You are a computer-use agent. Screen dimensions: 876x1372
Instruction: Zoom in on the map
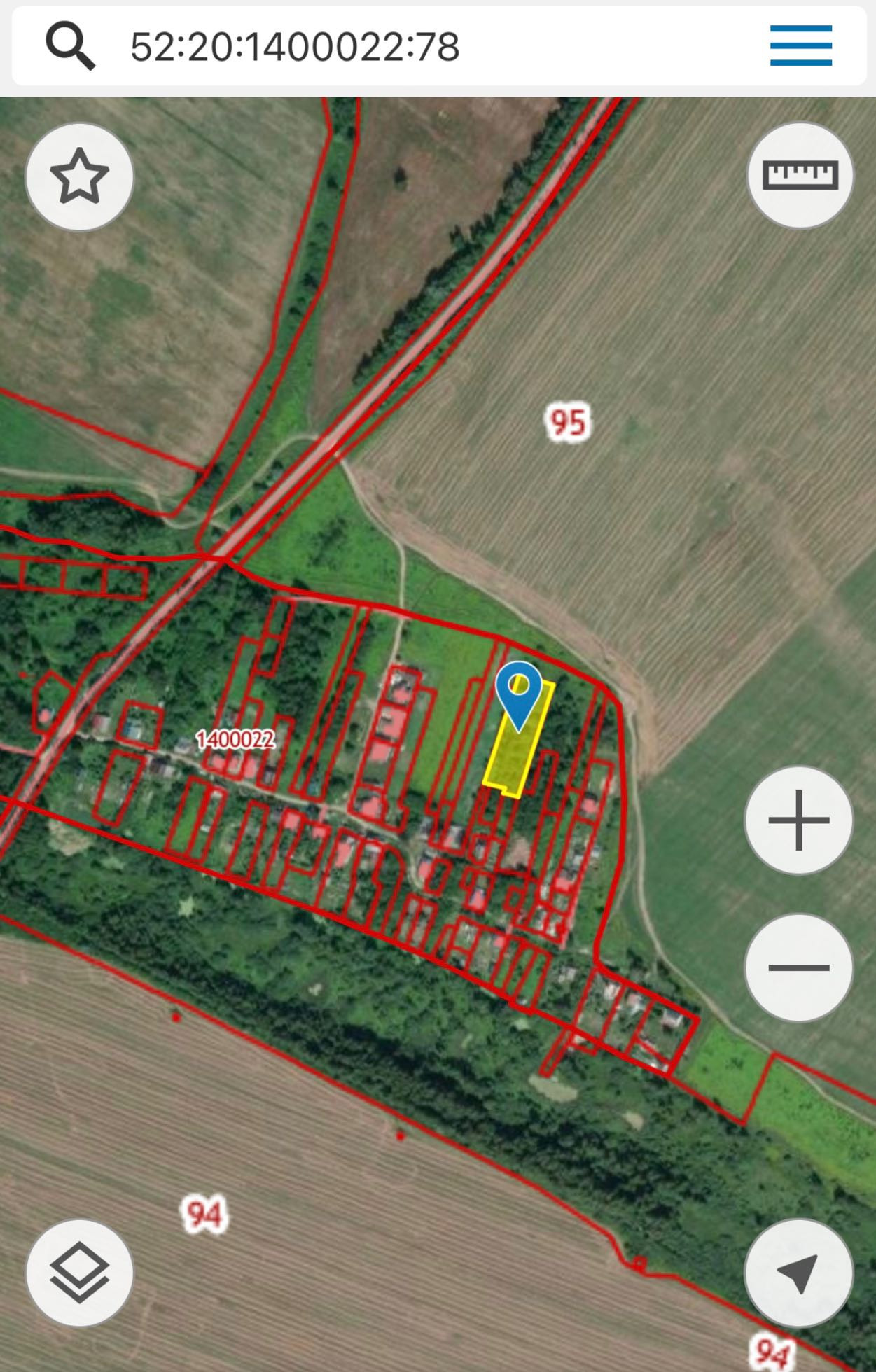pos(799,820)
